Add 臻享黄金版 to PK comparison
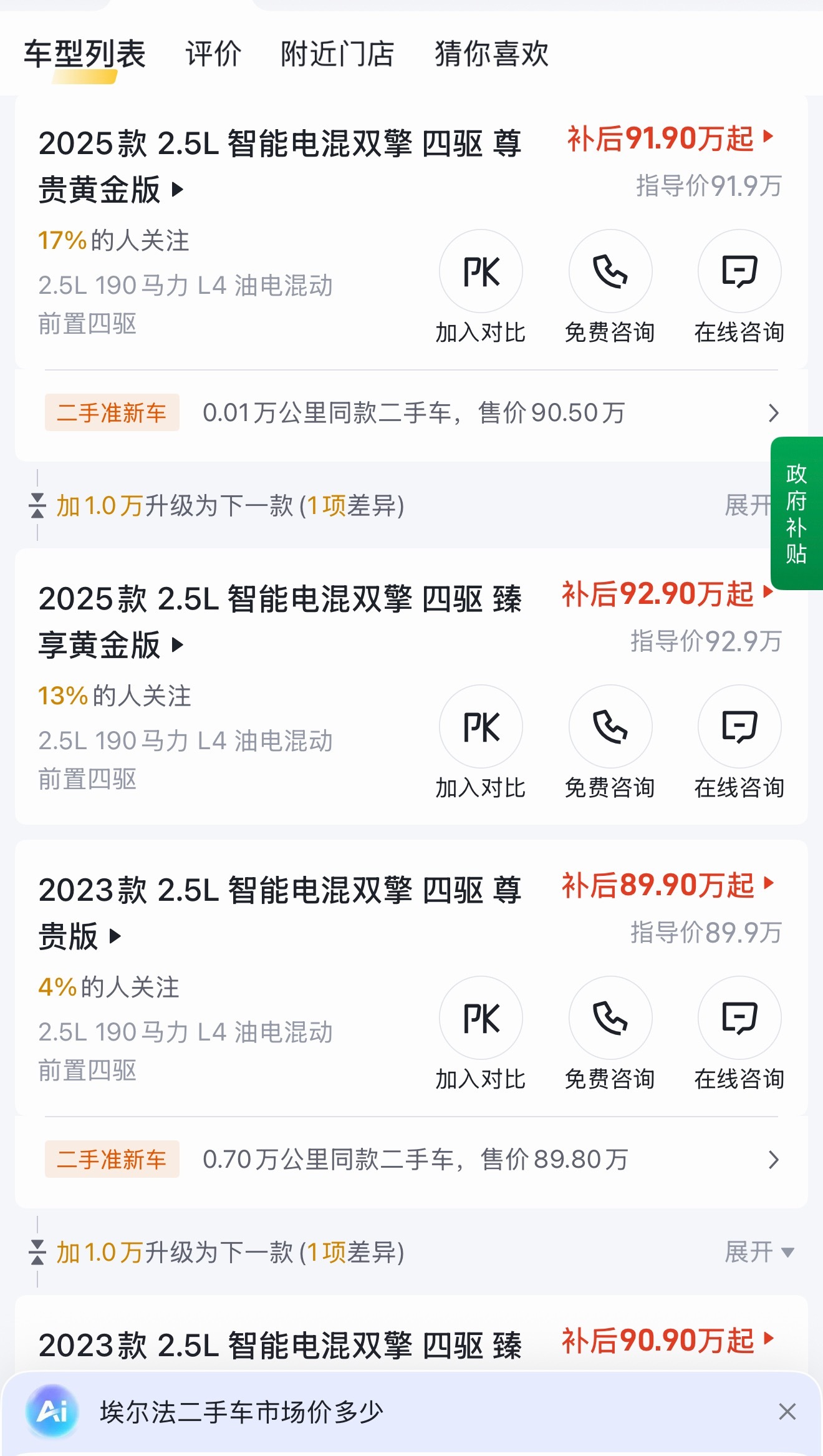The width and height of the screenshot is (823, 1456). [481, 742]
